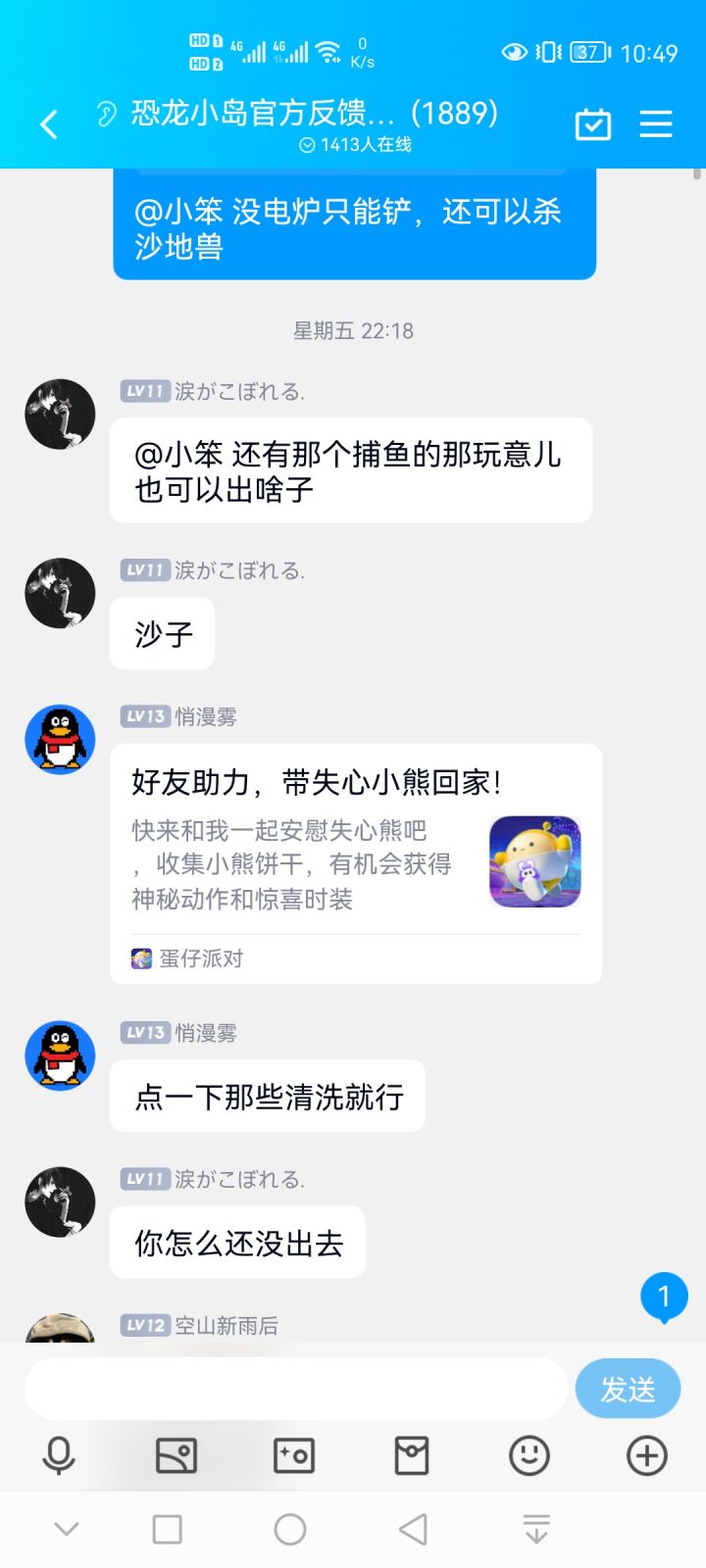The image size is (706, 1568).
Task: Expand more actions with the plus icon
Action: [x=645, y=1456]
